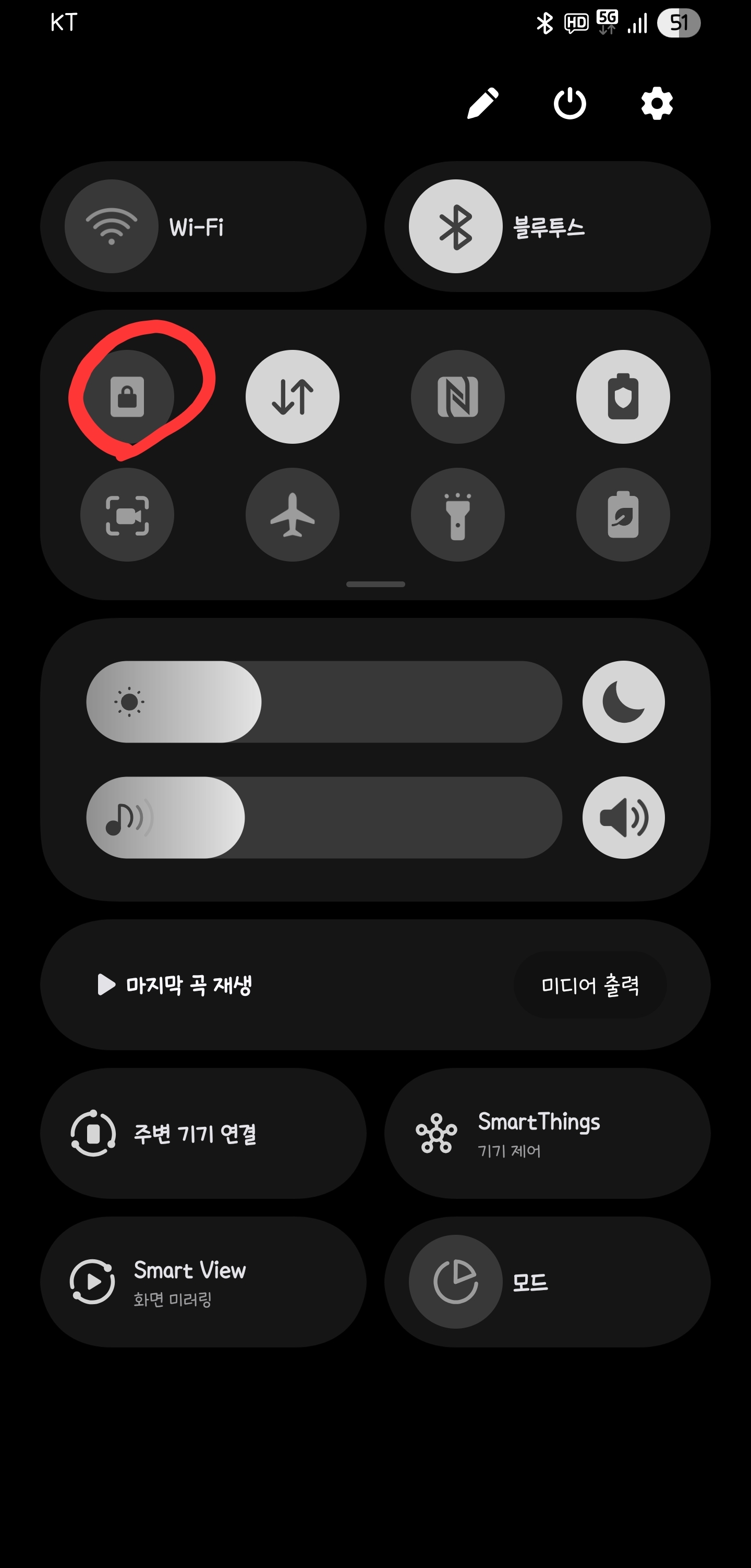Toggle dark mode moon button
Viewport: 751px width, 1568px height.
point(623,702)
